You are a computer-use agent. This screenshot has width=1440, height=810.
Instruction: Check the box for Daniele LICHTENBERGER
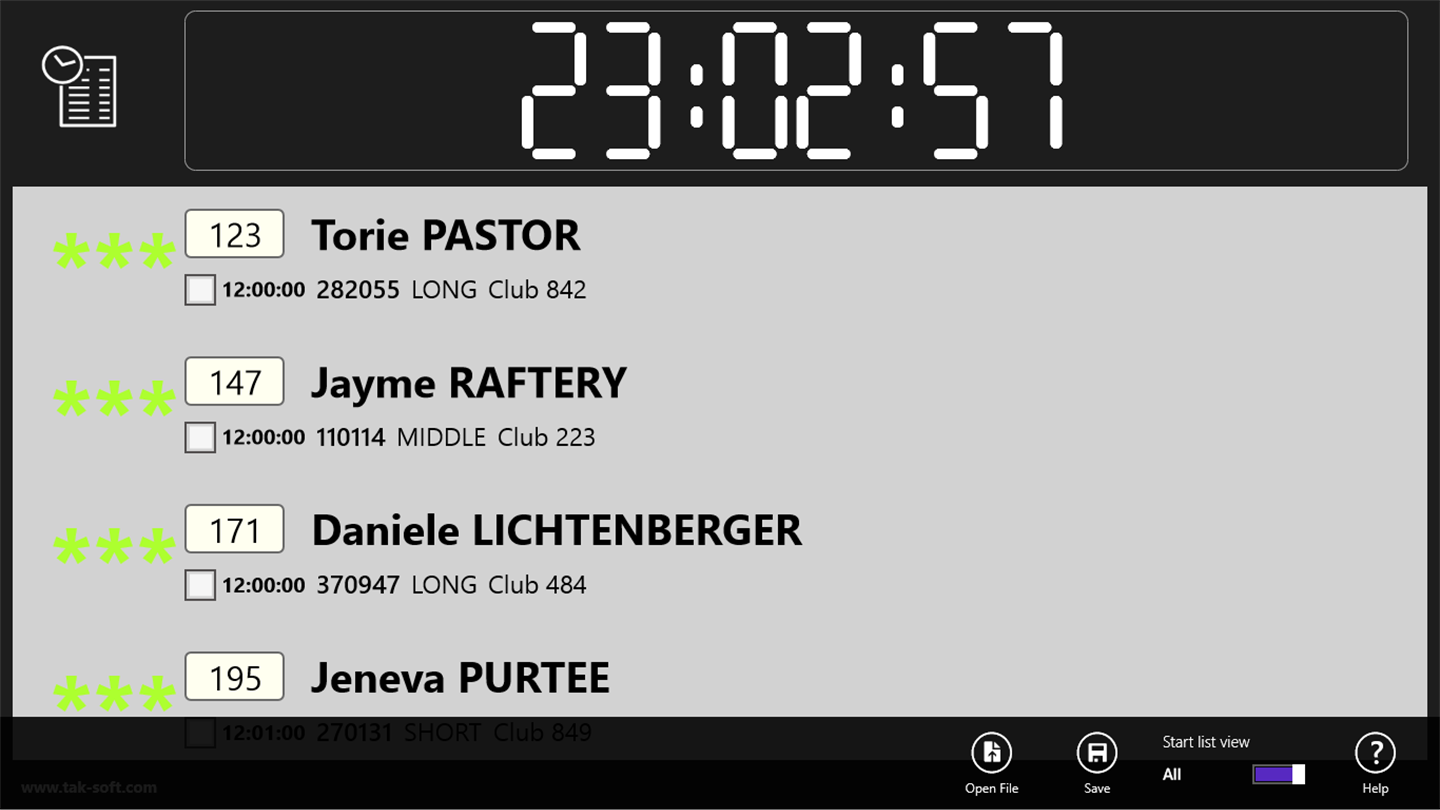pyautogui.click(x=200, y=585)
